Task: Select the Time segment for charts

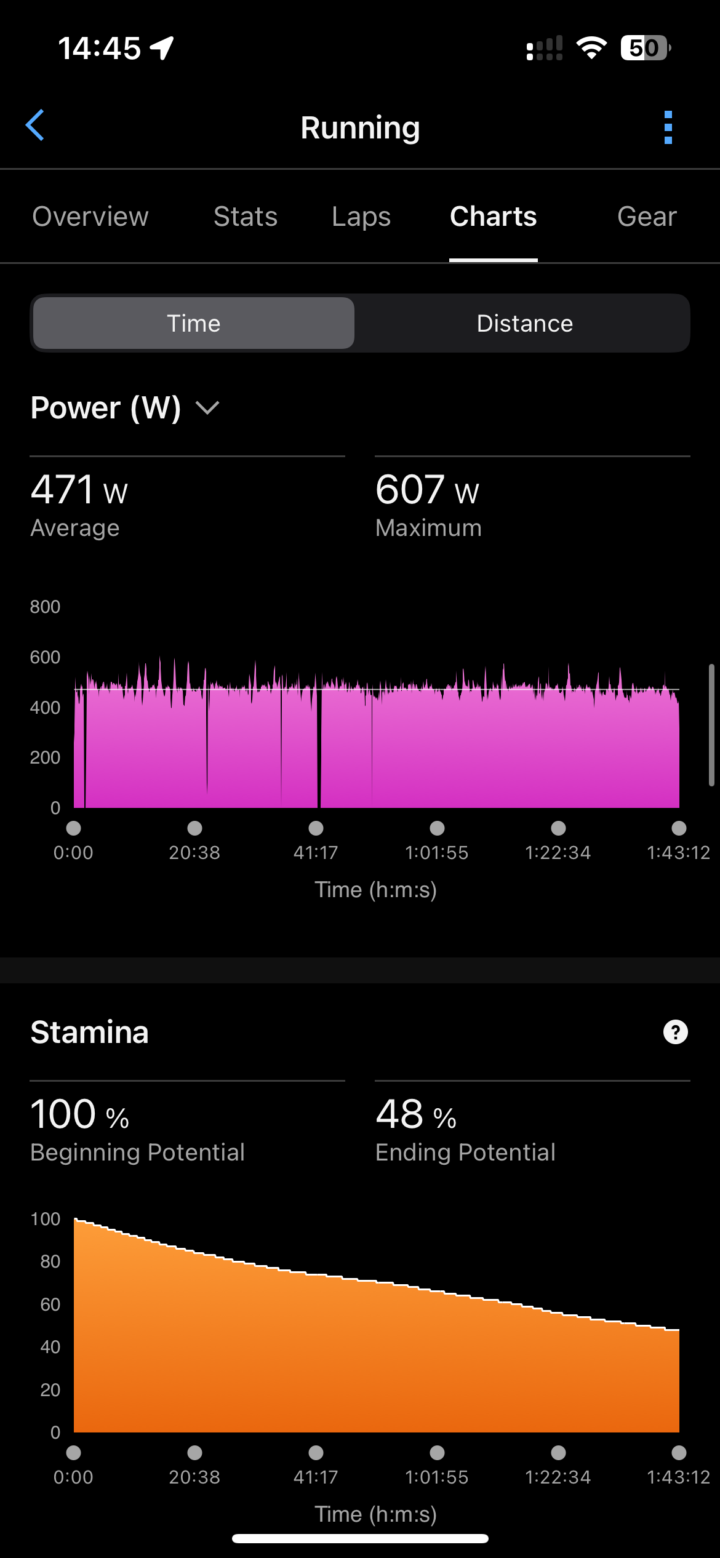Action: point(193,323)
